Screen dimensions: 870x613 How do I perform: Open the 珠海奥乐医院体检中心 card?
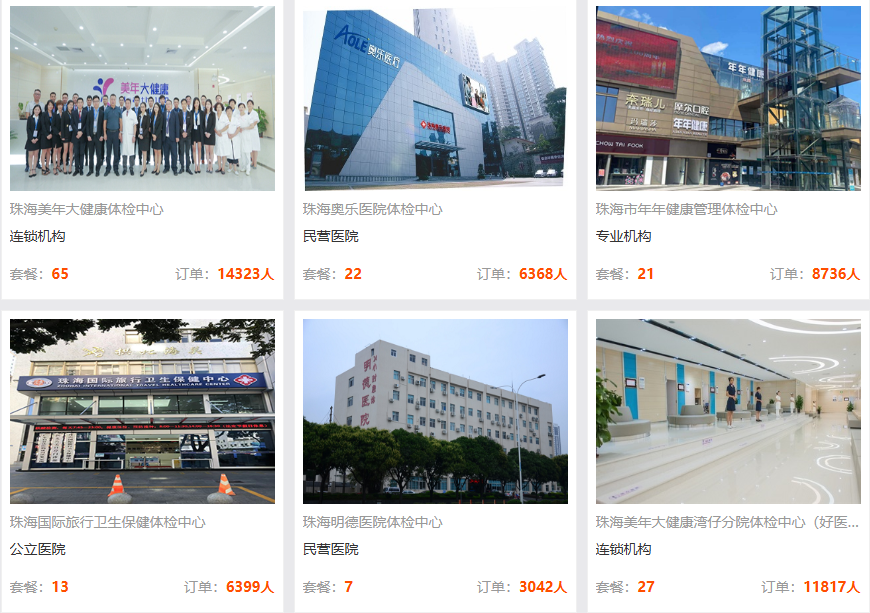[x=435, y=100]
